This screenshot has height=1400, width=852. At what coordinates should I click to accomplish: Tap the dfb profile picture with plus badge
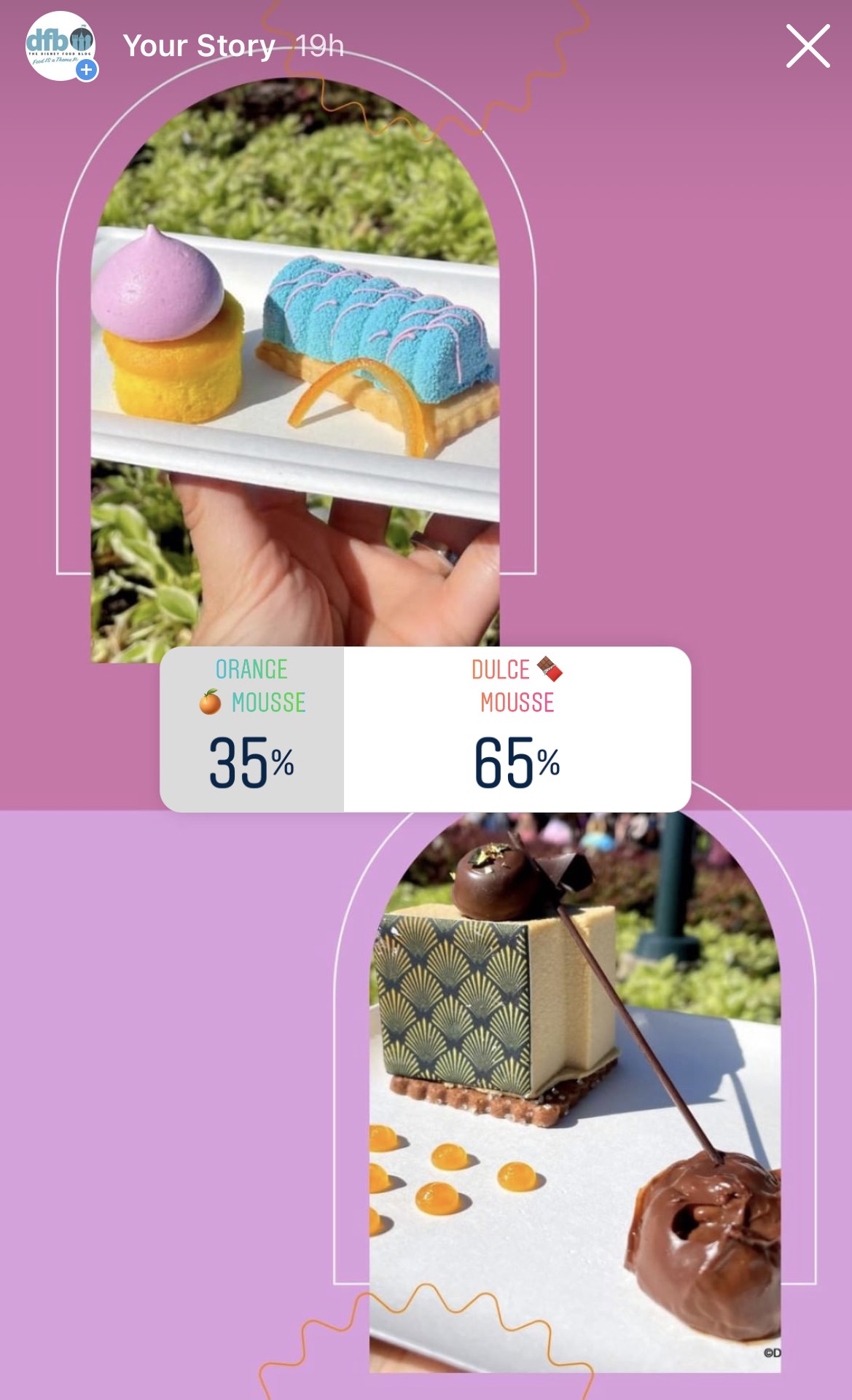click(61, 46)
